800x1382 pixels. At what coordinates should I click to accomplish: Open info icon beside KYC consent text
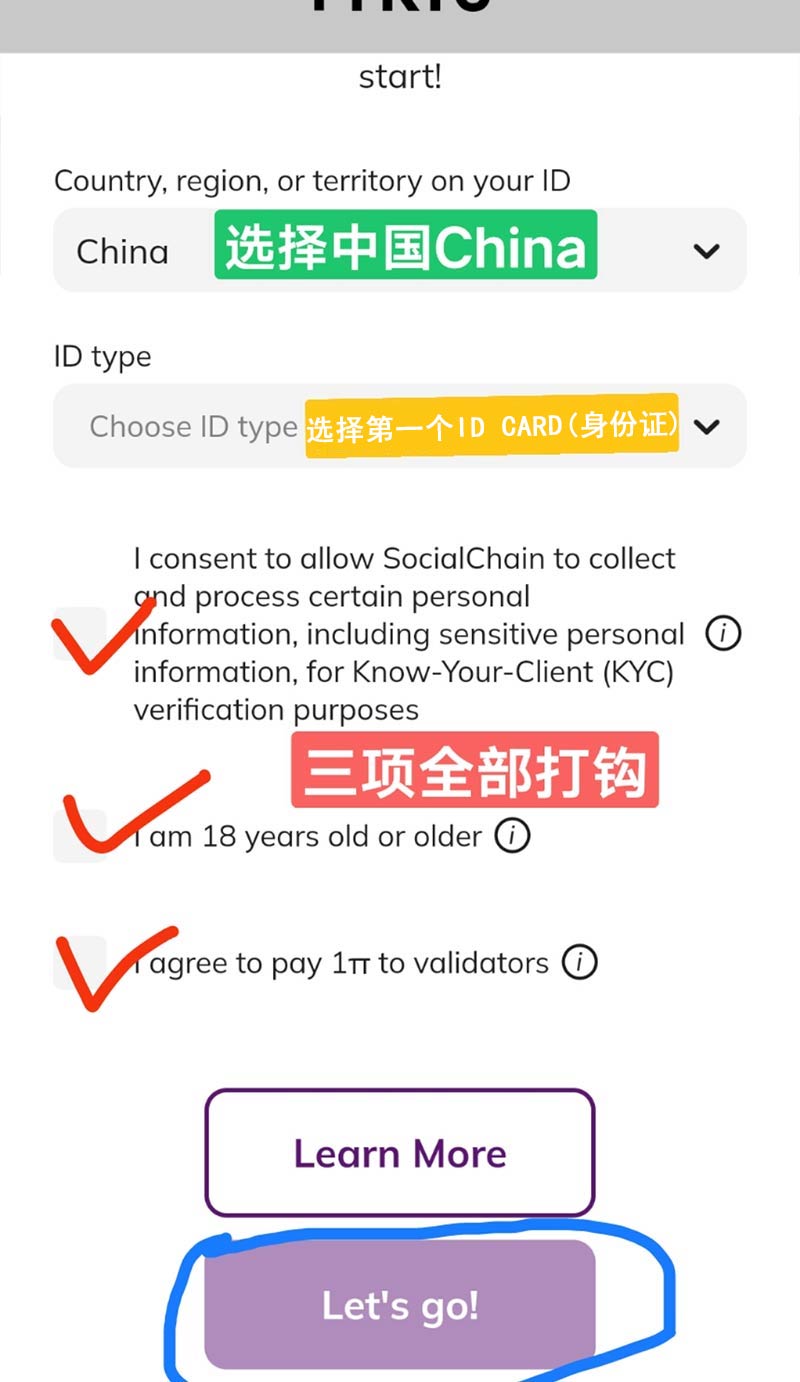coord(723,634)
